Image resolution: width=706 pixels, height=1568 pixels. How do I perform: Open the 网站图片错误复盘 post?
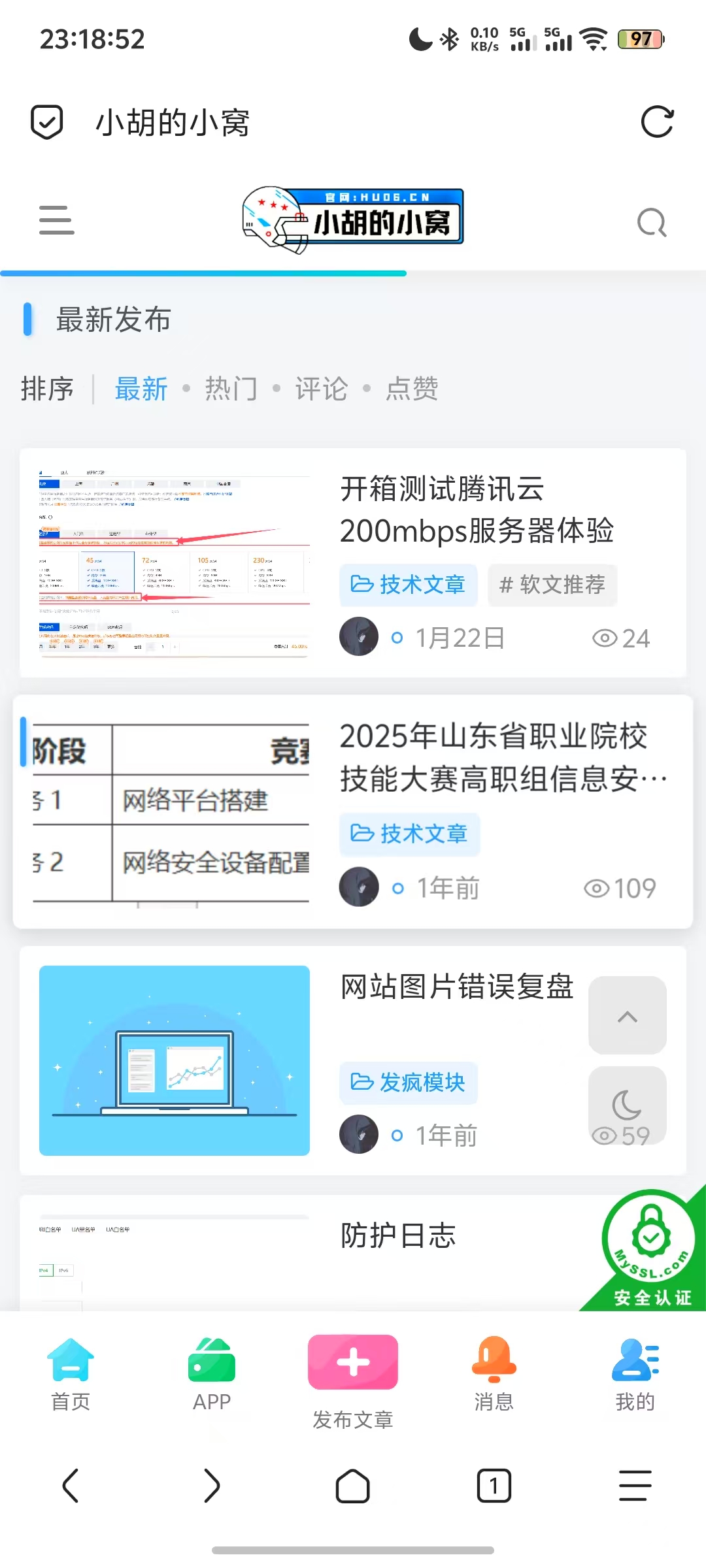click(x=456, y=987)
